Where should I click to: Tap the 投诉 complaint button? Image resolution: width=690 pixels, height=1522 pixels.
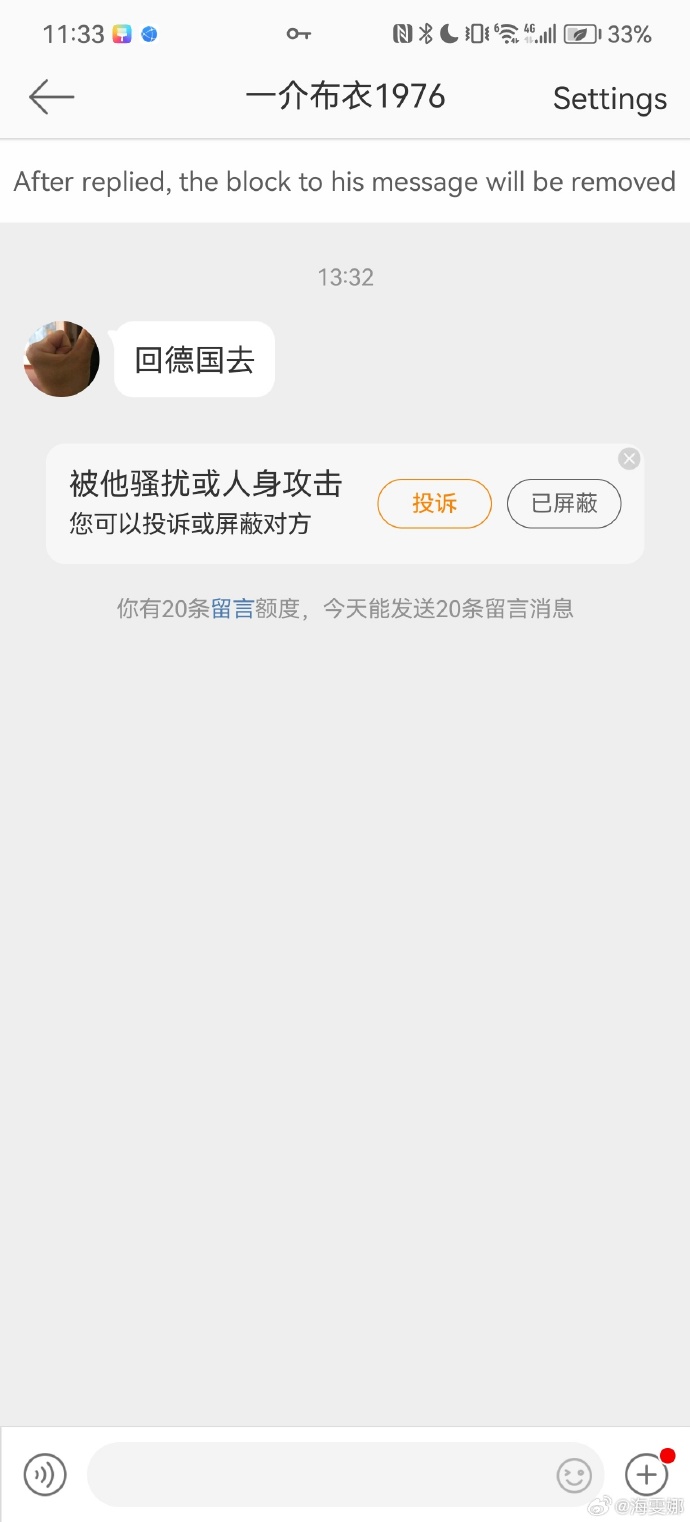[x=434, y=503]
